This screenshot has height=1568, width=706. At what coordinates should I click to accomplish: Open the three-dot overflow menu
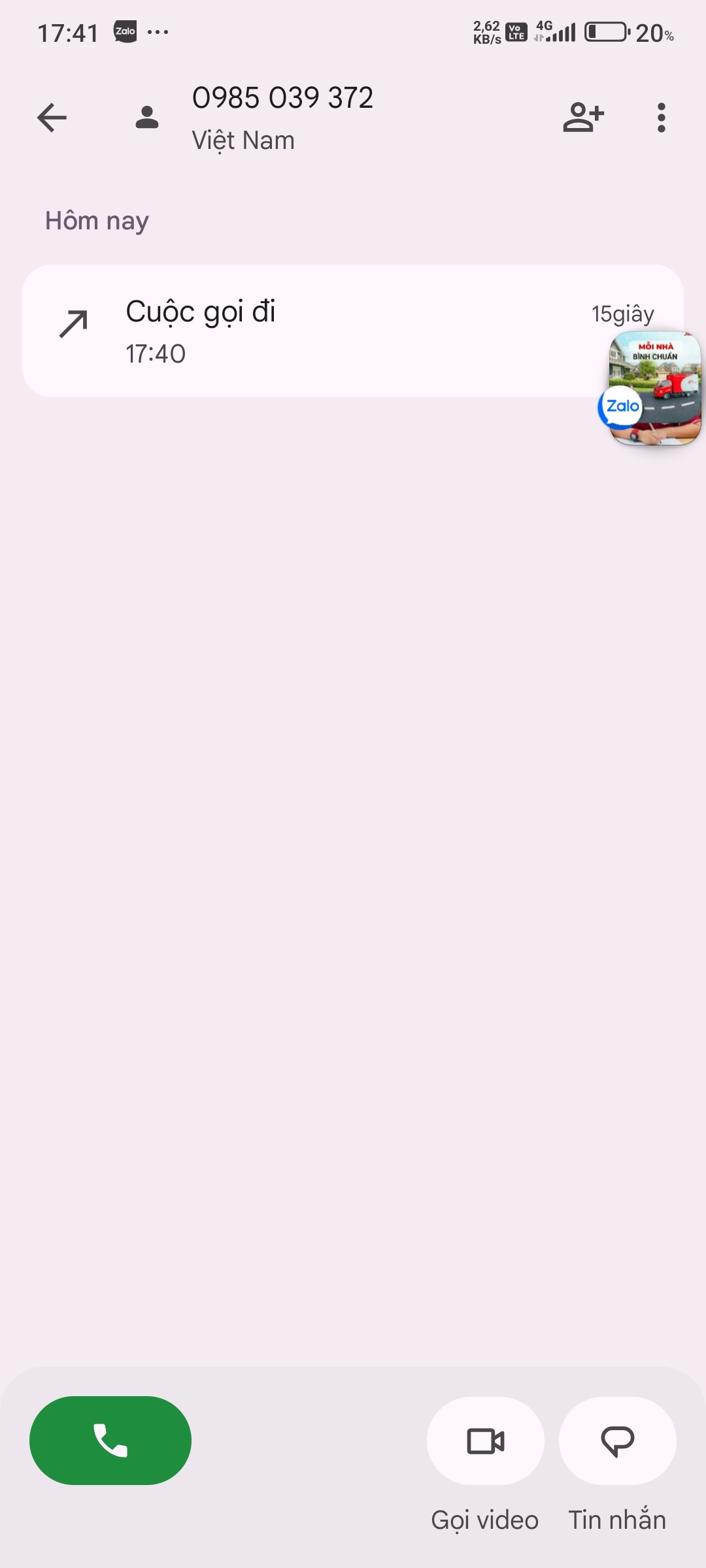[661, 118]
